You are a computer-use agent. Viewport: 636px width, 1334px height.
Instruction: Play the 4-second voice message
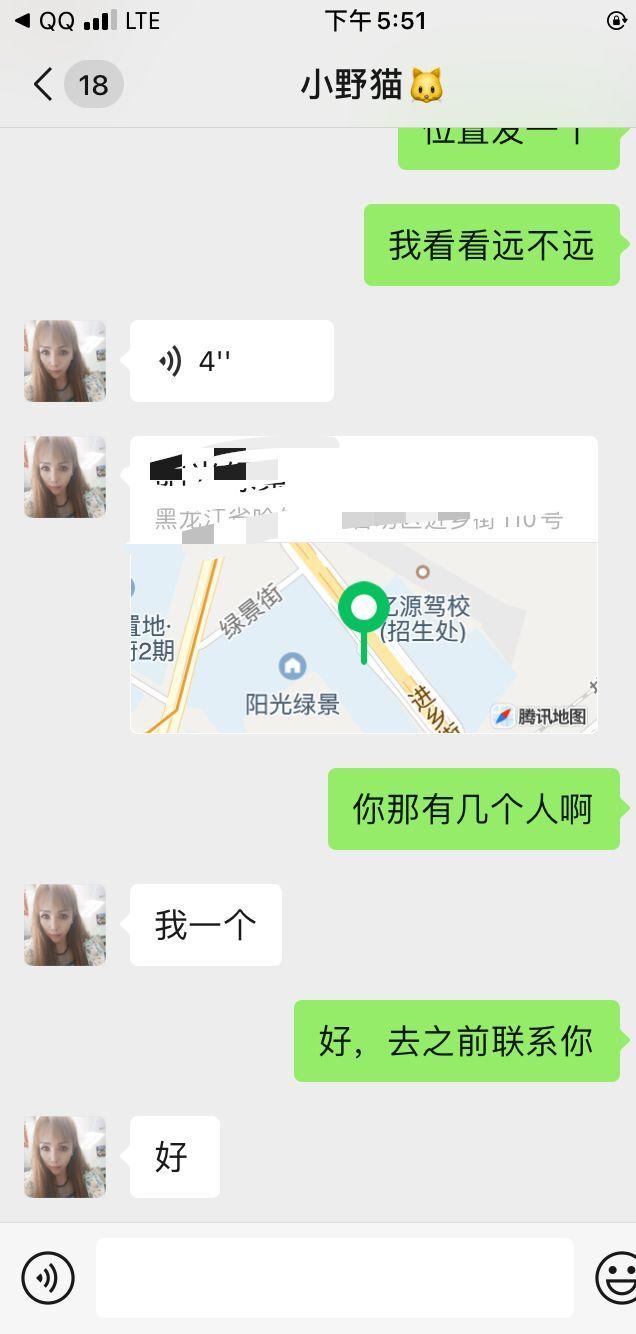(231, 361)
